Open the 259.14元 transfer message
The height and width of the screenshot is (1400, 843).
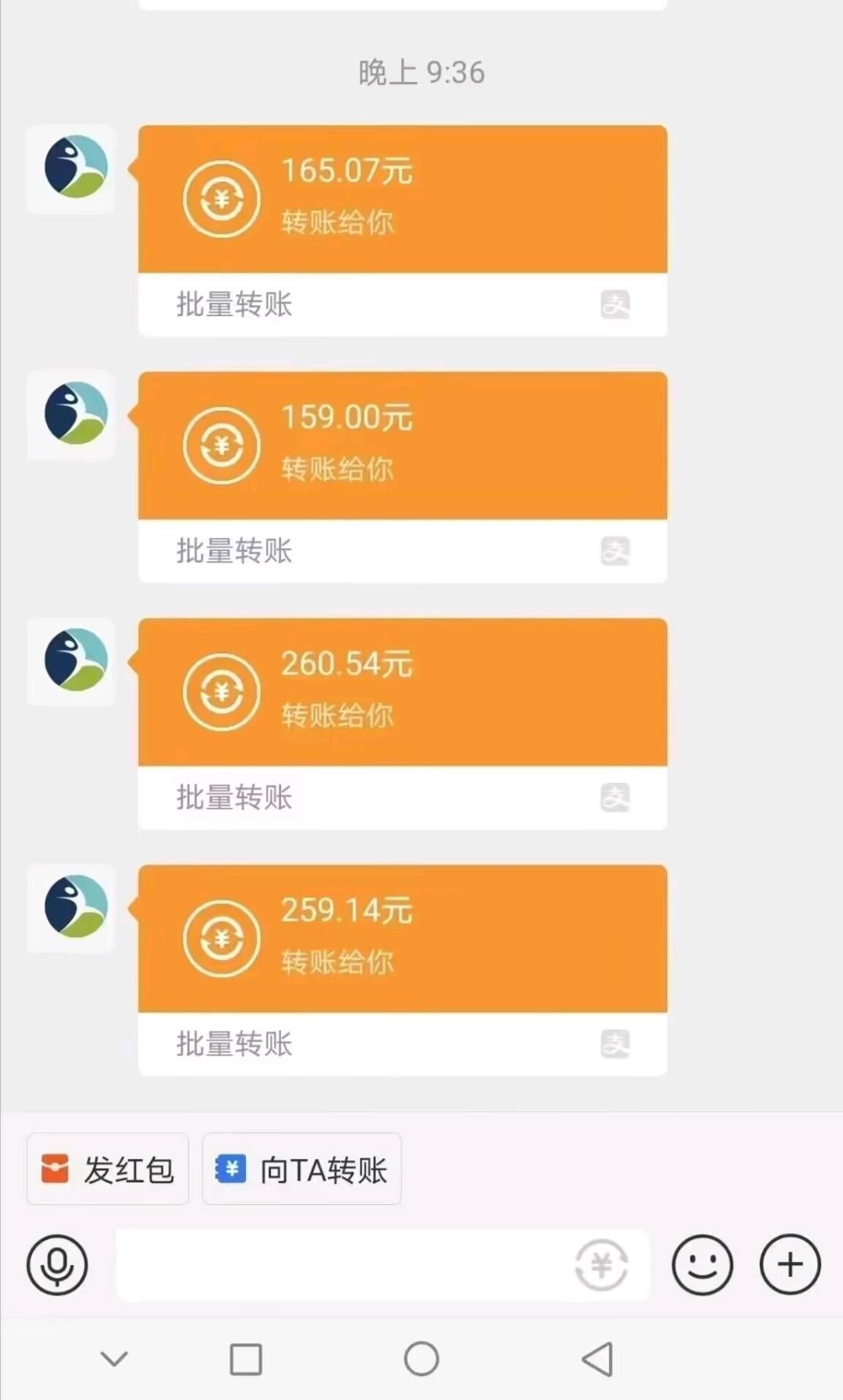point(402,940)
